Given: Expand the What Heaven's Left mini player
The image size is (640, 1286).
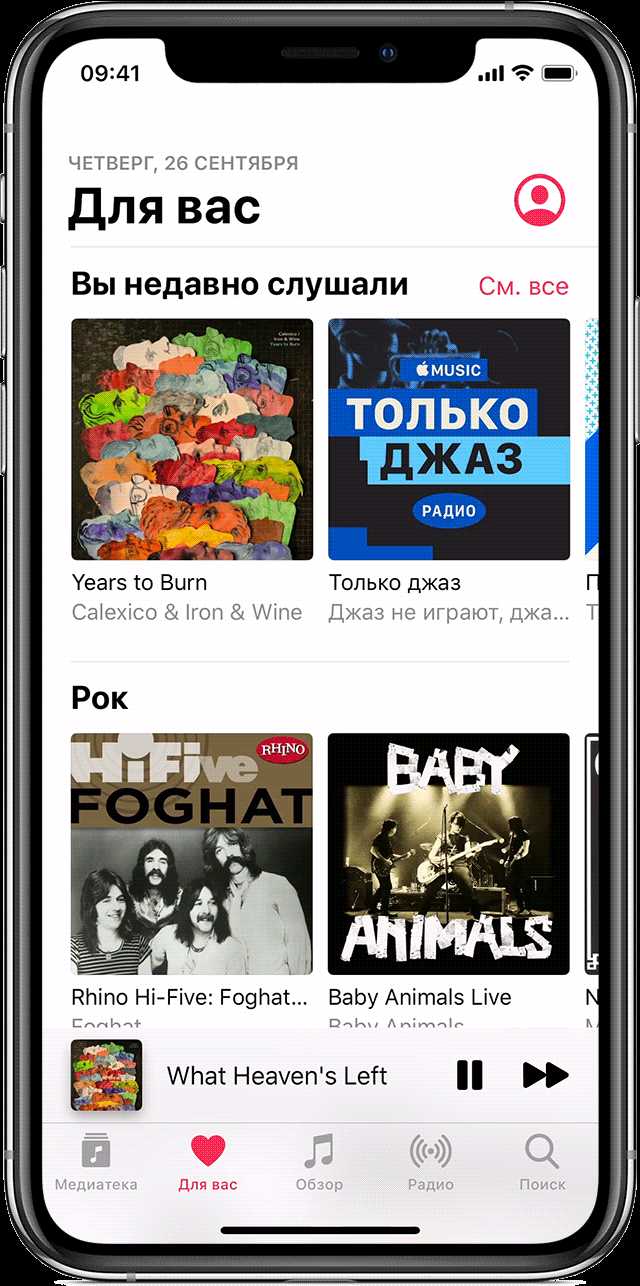Looking at the screenshot, I should (x=276, y=1076).
